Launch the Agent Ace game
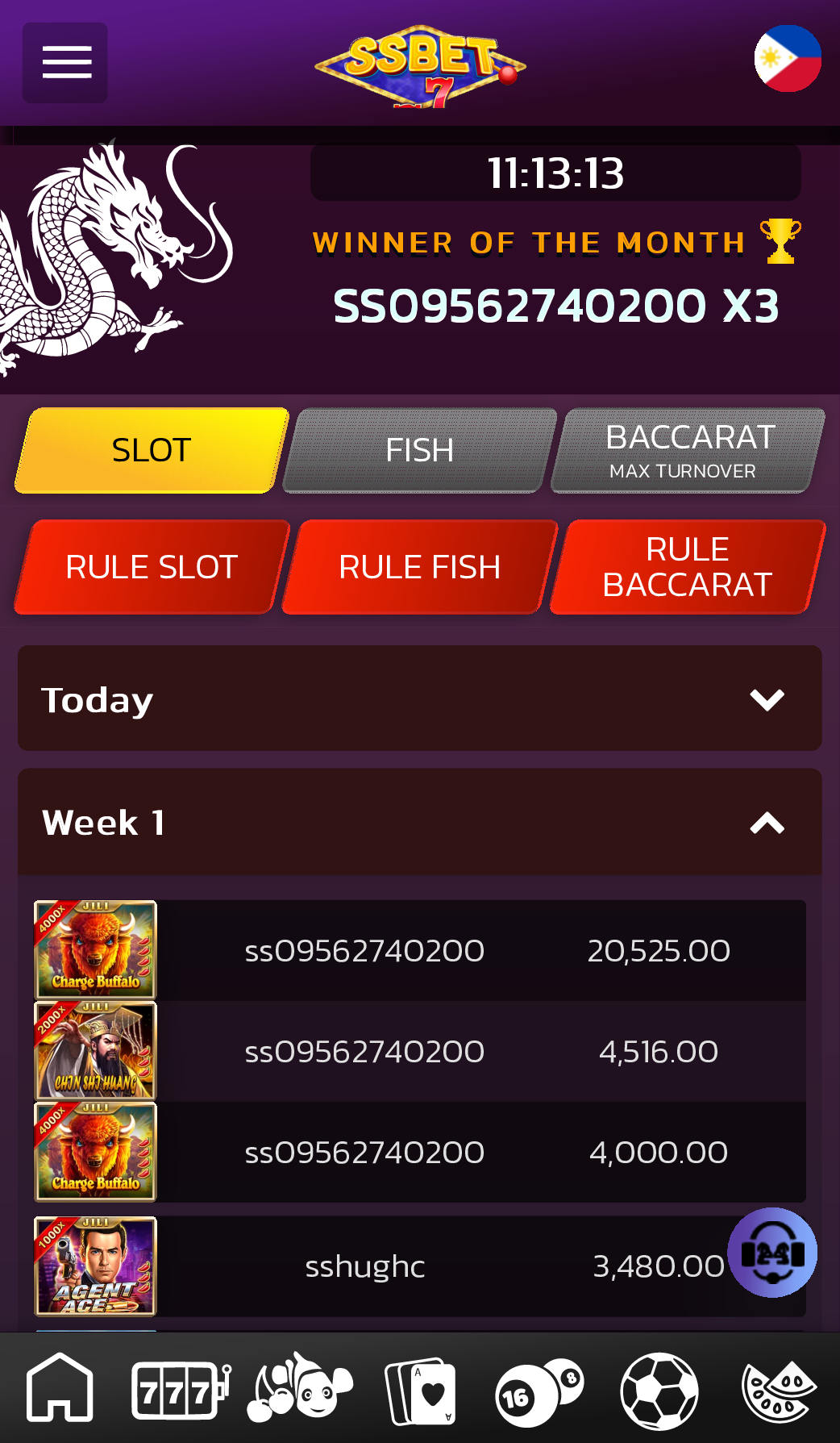This screenshot has width=840, height=1443. tap(95, 1266)
